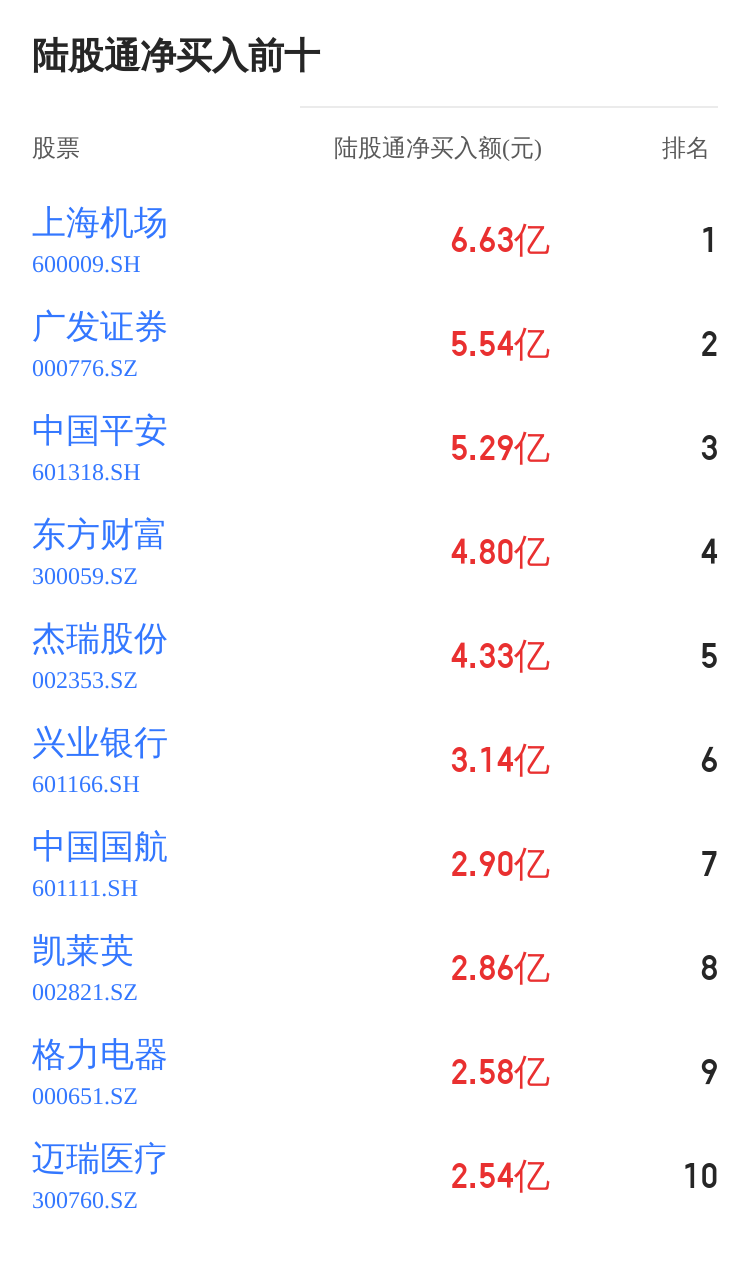Open the 迈瑞医疗 stock page
Viewport: 750px width, 1262px height.
(99, 1160)
